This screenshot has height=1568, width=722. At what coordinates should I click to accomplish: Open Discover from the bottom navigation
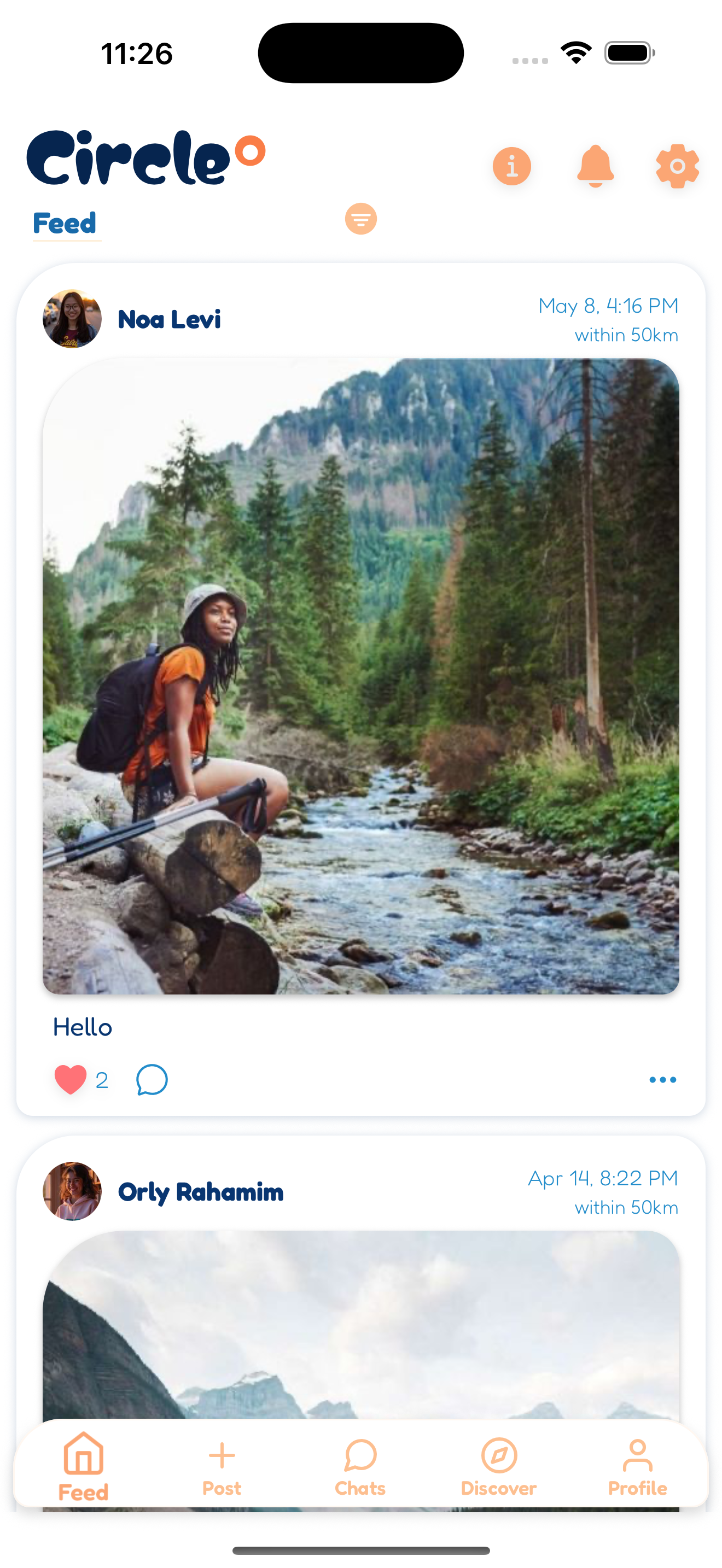(x=498, y=1466)
